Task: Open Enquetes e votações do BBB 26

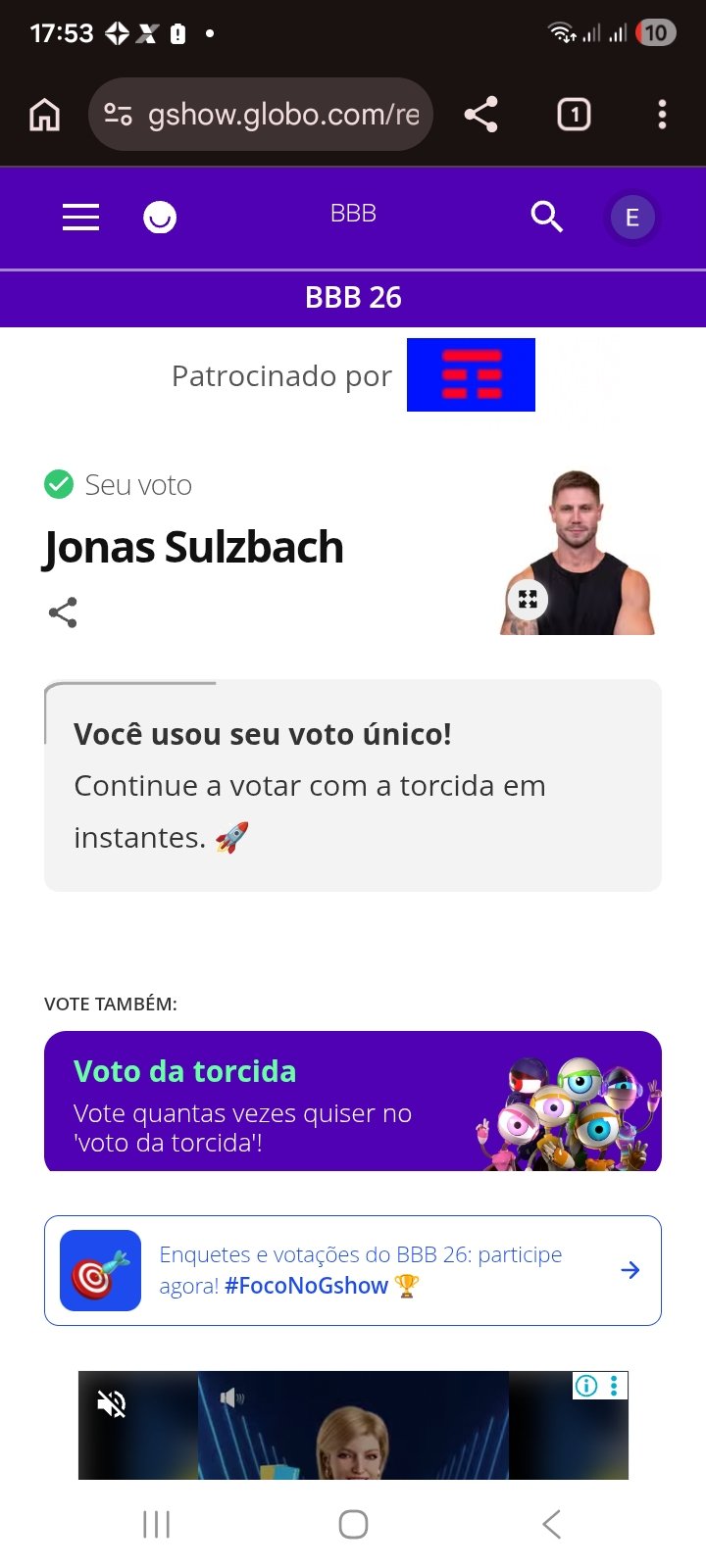Action: tap(353, 1270)
